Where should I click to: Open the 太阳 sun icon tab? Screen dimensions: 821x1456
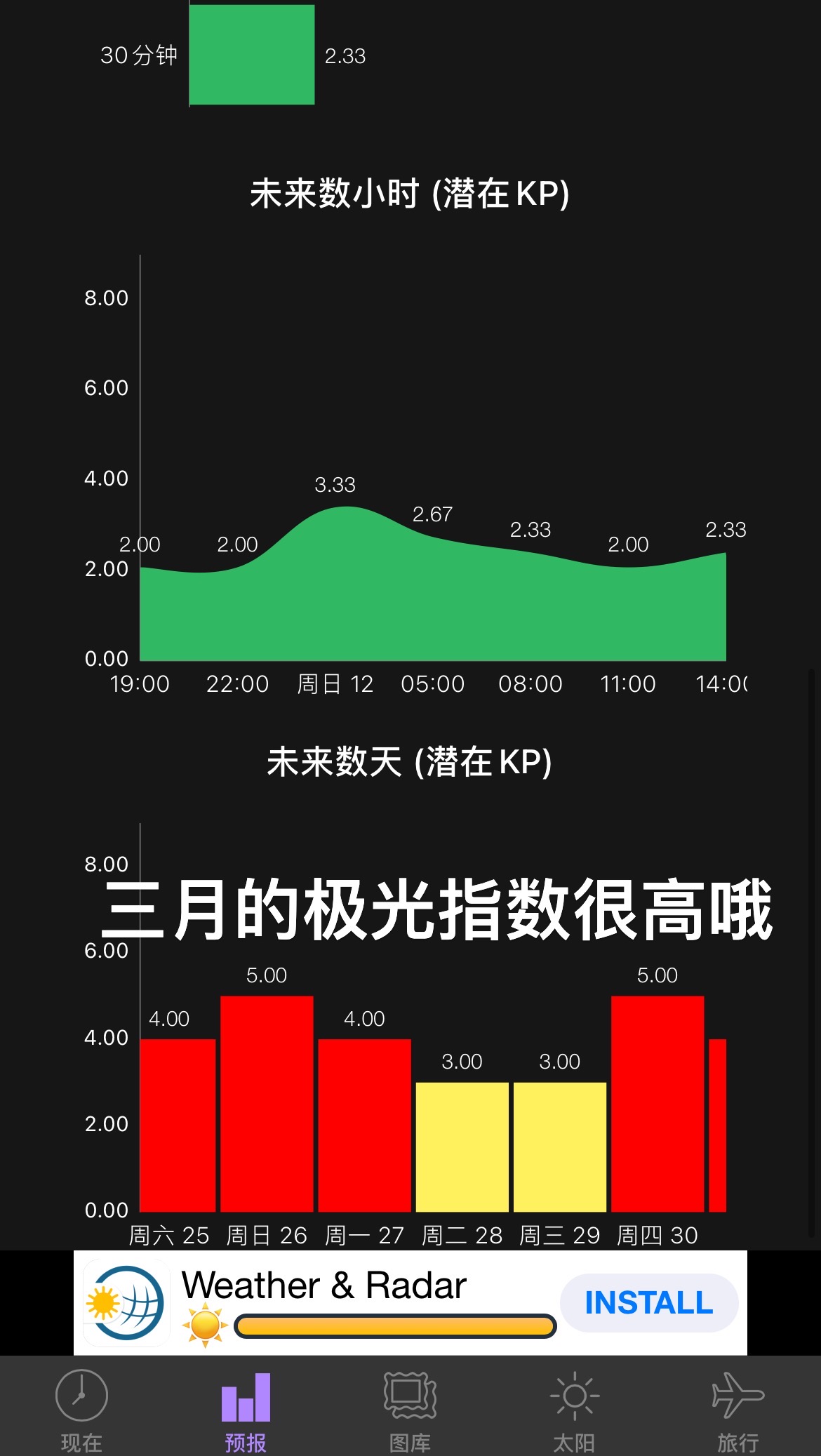575,1398
